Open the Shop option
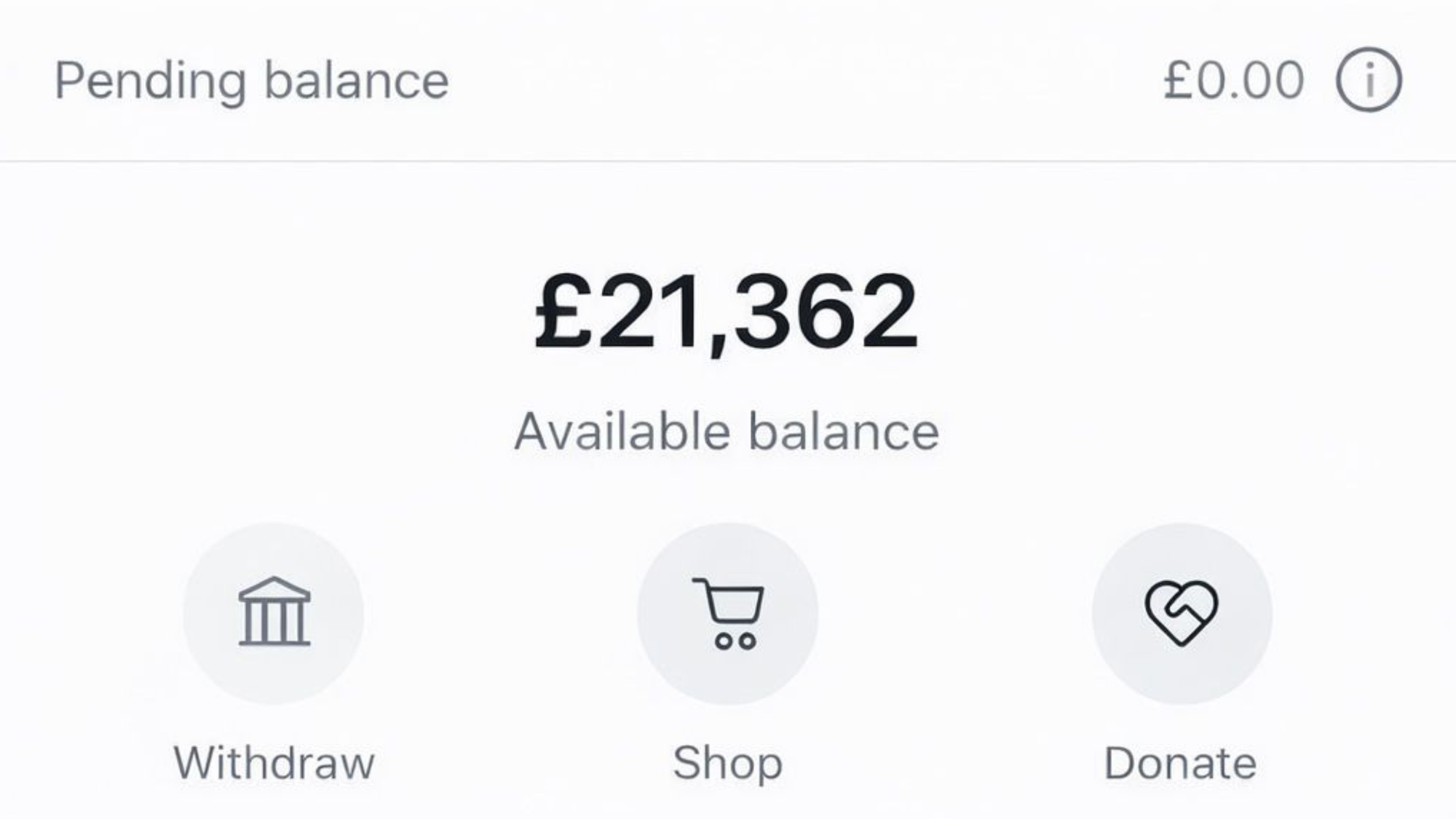Viewport: 1456px width, 819px height. click(727, 613)
